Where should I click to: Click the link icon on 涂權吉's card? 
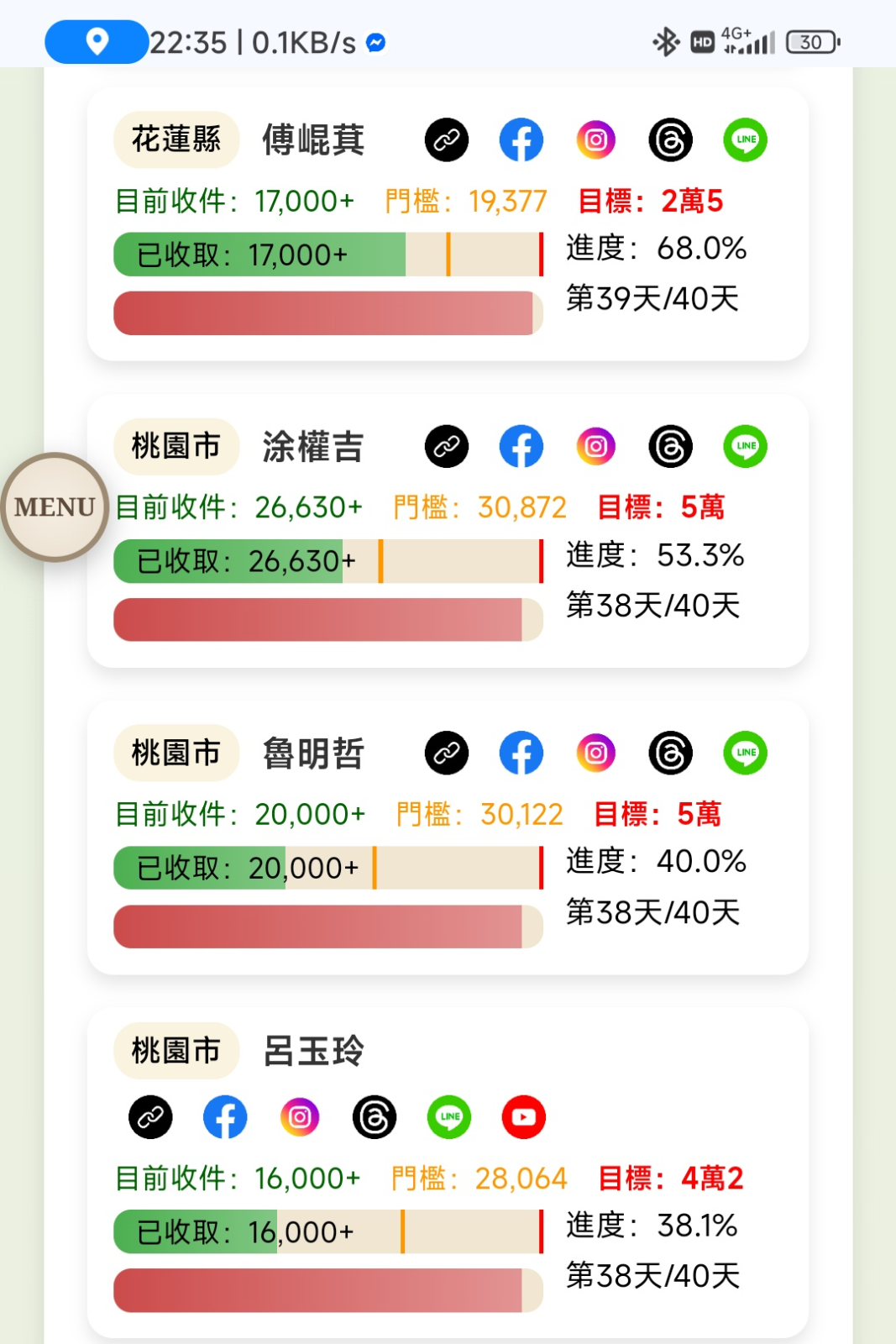(x=447, y=446)
